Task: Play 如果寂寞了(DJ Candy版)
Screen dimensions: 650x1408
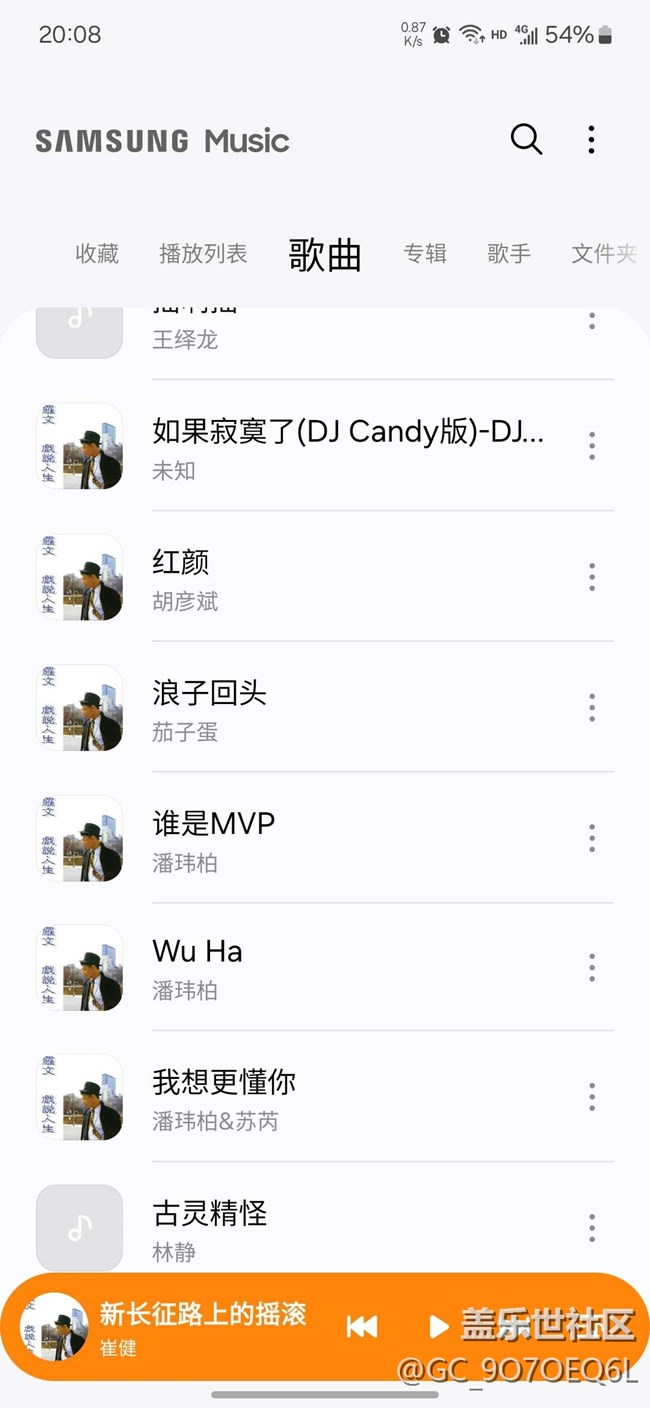Action: (300, 447)
